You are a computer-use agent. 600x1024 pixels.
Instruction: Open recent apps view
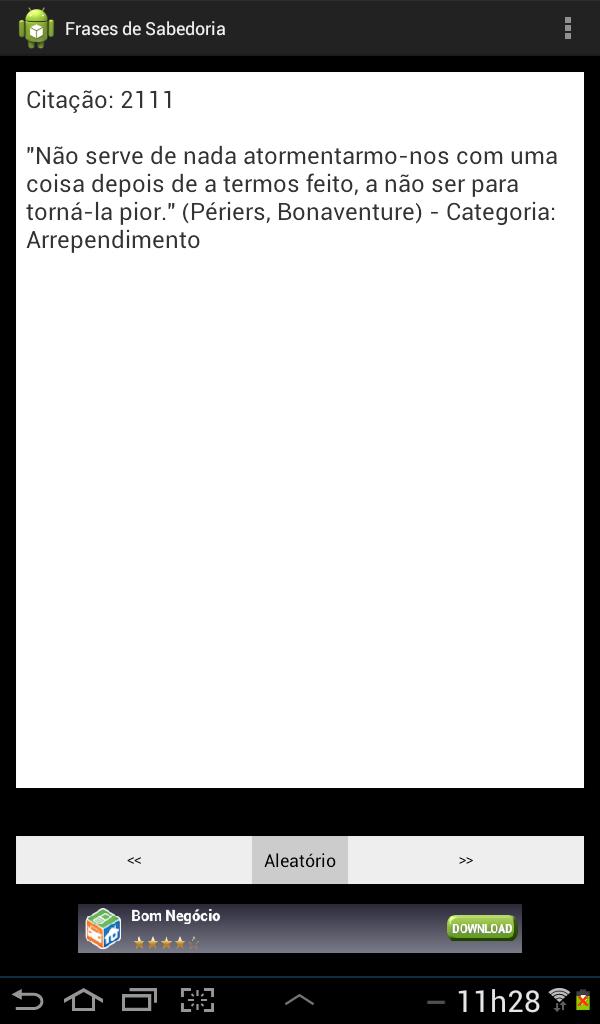[139, 1000]
